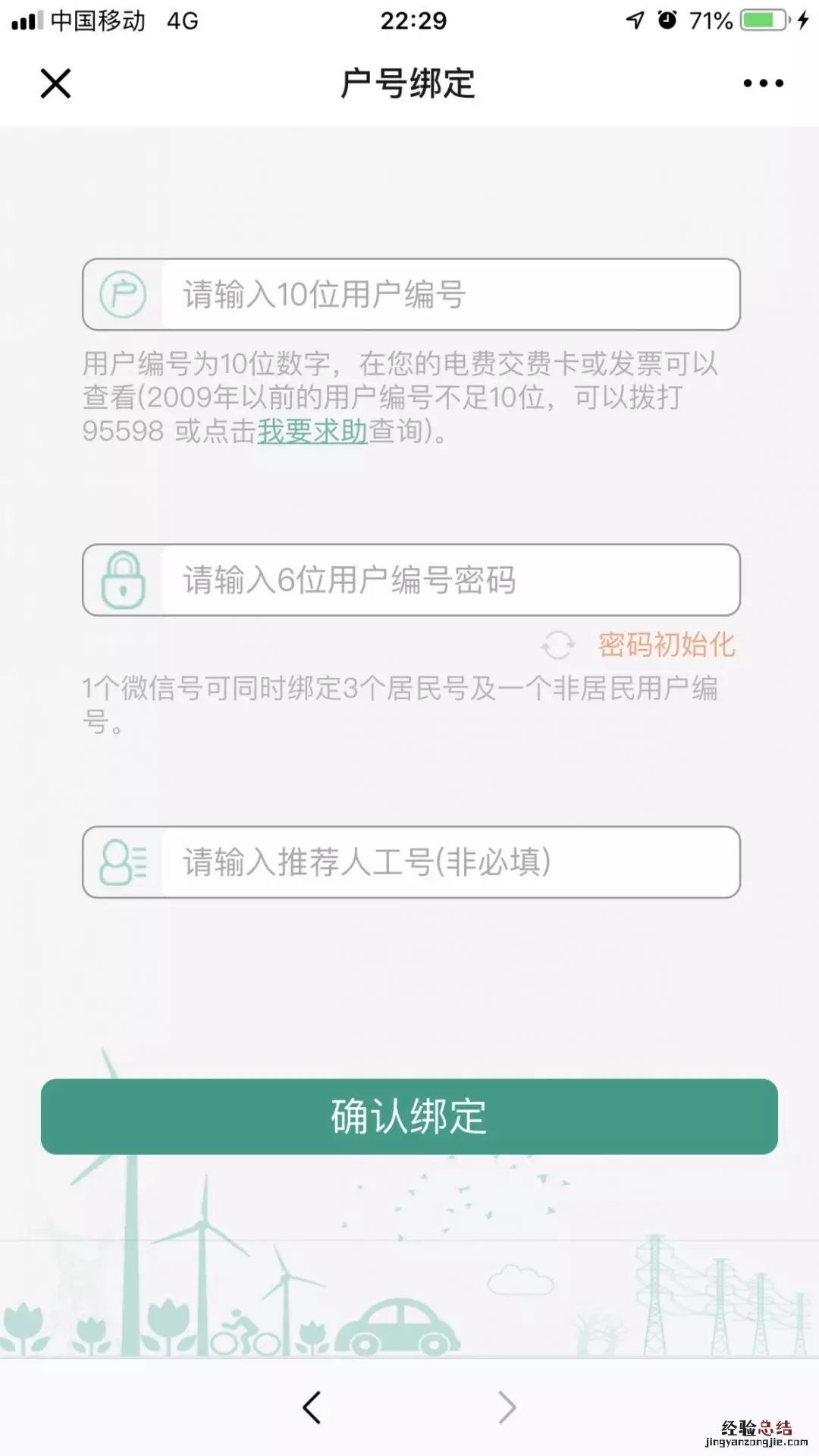The image size is (819, 1456).
Task: Open the 我要求助 help link
Action: pos(312,431)
